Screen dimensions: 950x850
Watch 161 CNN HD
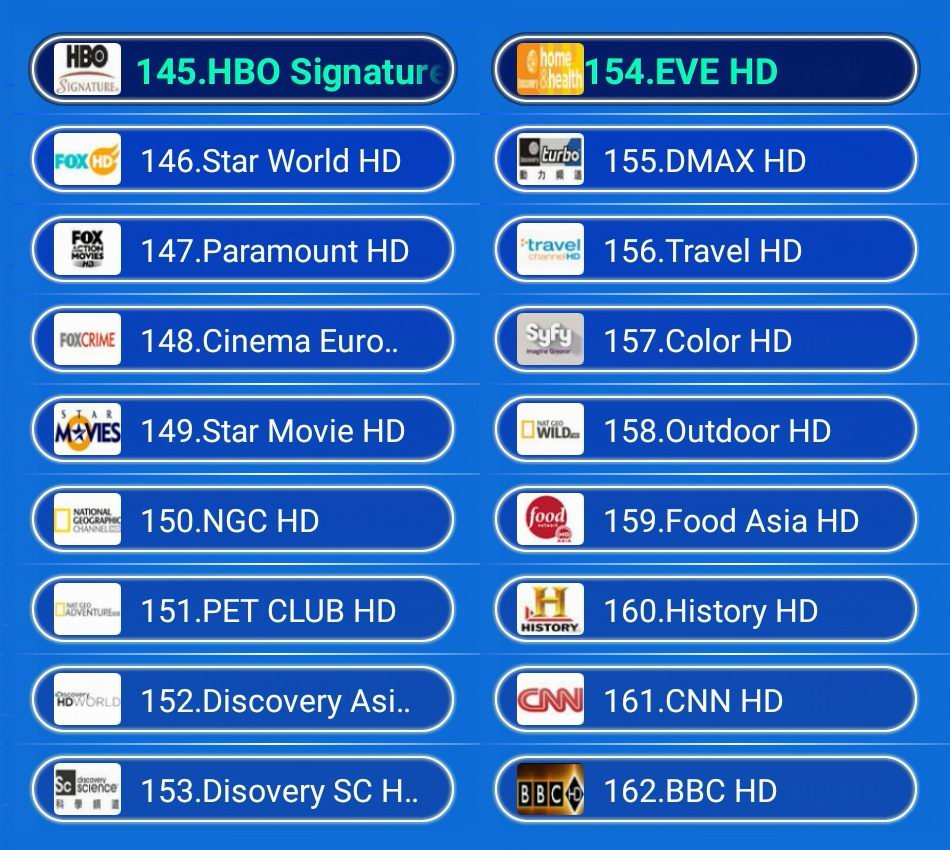705,700
